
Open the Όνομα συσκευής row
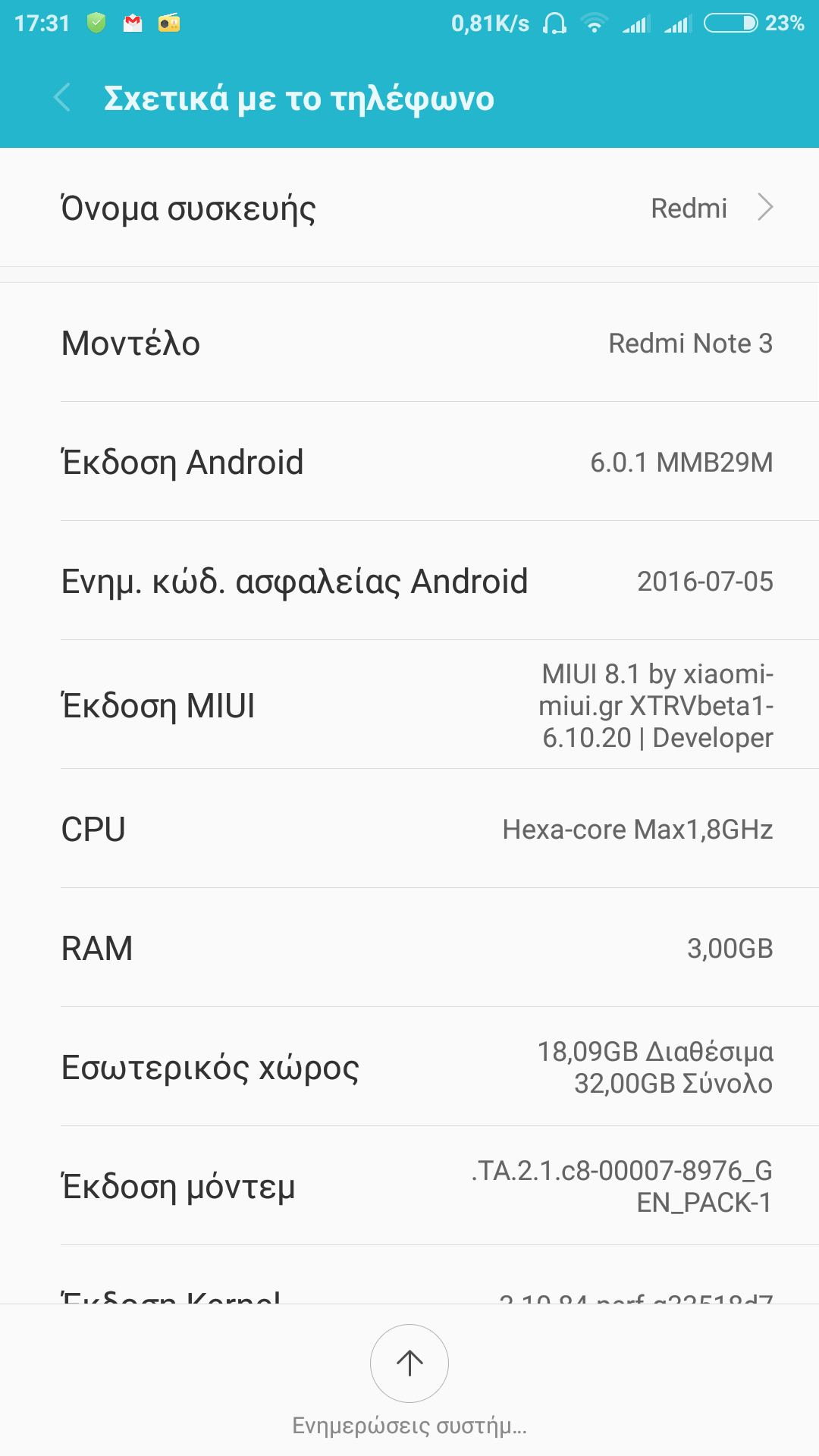(x=409, y=208)
